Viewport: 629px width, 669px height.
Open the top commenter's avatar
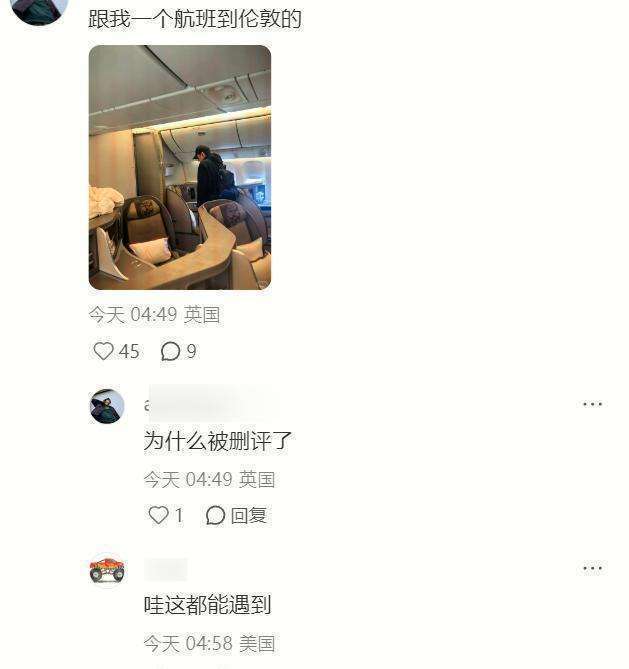click(x=40, y=8)
